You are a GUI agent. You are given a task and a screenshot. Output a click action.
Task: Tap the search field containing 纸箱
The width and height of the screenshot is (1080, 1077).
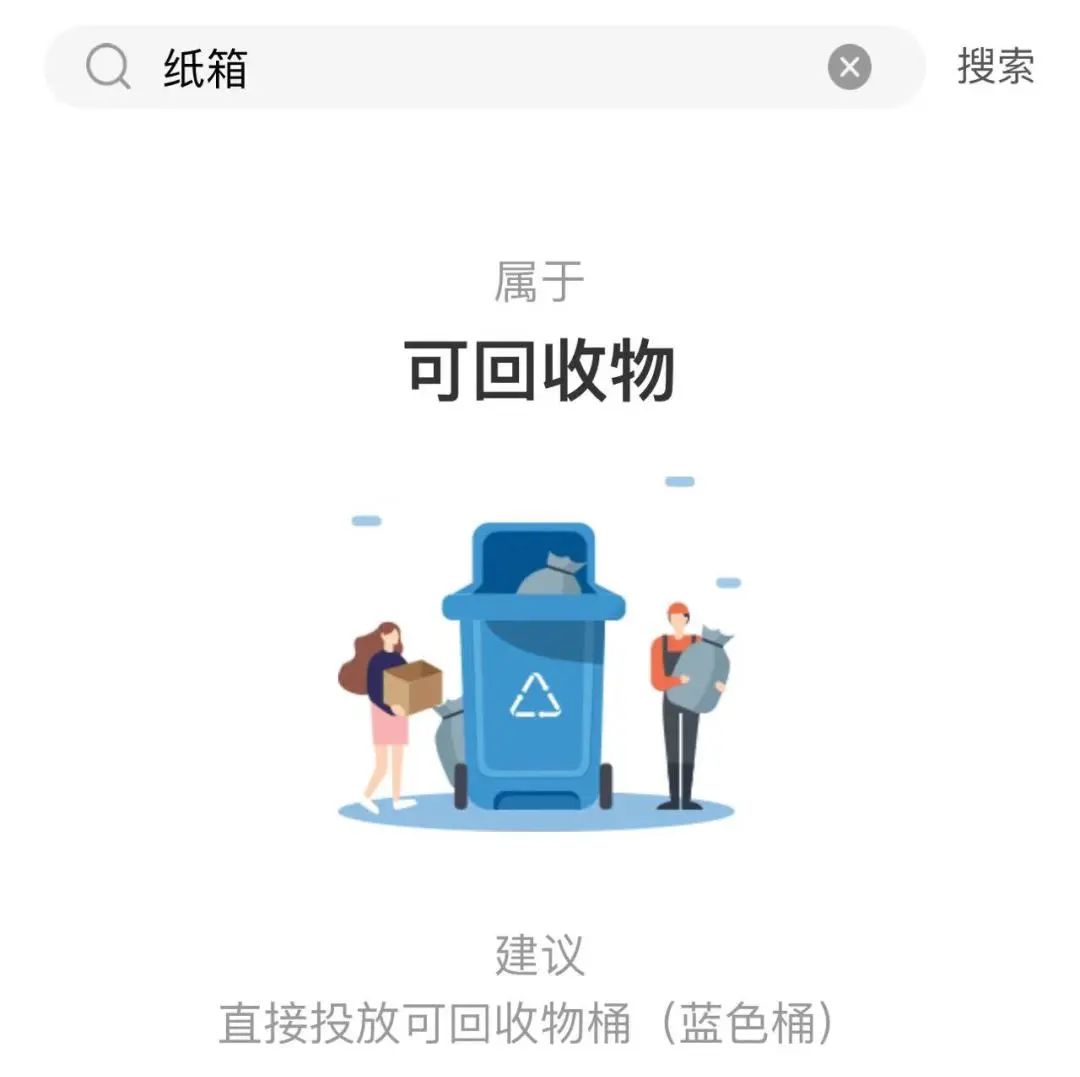(x=480, y=68)
